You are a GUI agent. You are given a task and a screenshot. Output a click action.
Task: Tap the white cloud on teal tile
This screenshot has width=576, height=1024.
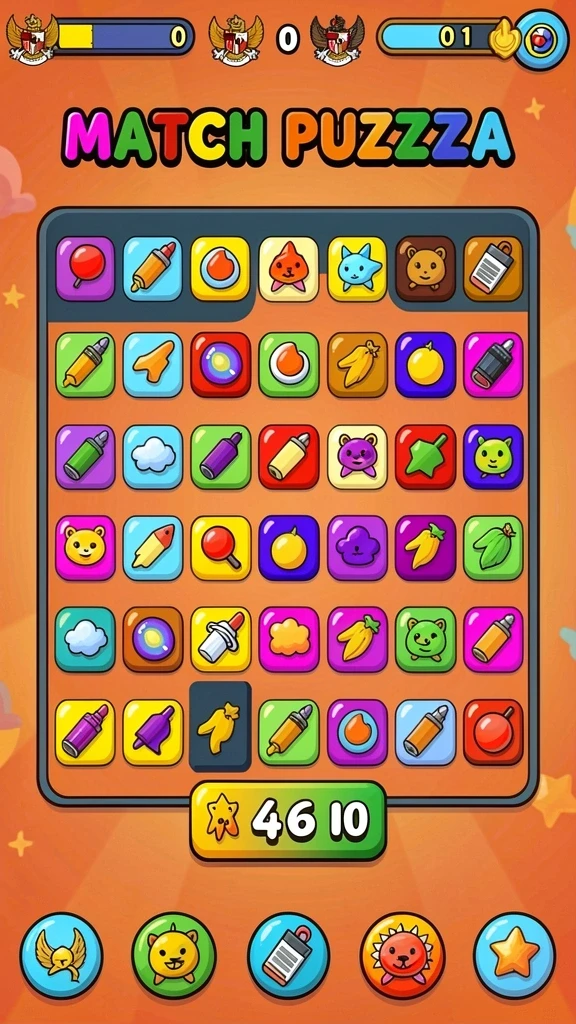click(x=85, y=639)
